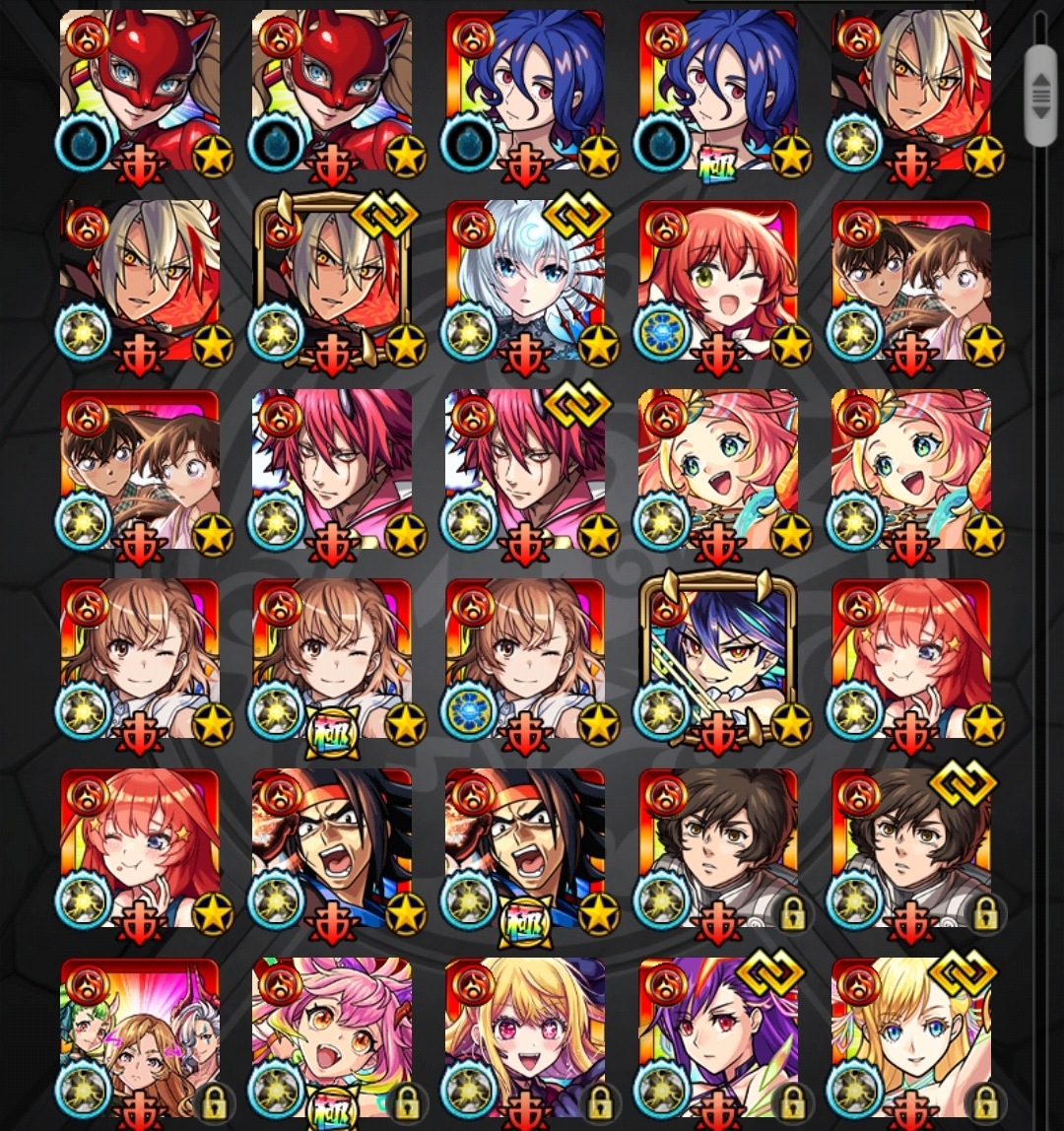Choose the blonde blue-eyed girl with link badge
1064x1131 pixels.
point(910,1036)
